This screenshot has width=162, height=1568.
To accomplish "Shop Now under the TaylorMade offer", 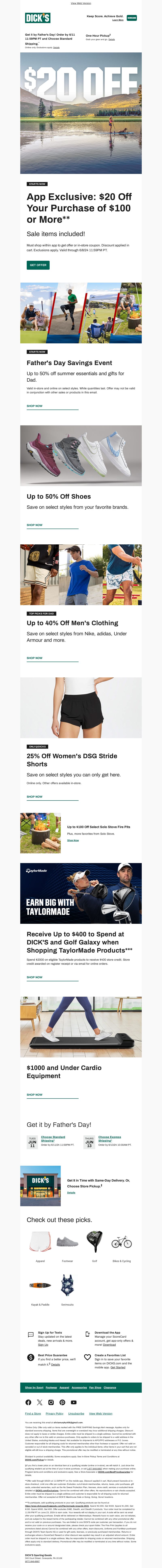I will point(35,977).
